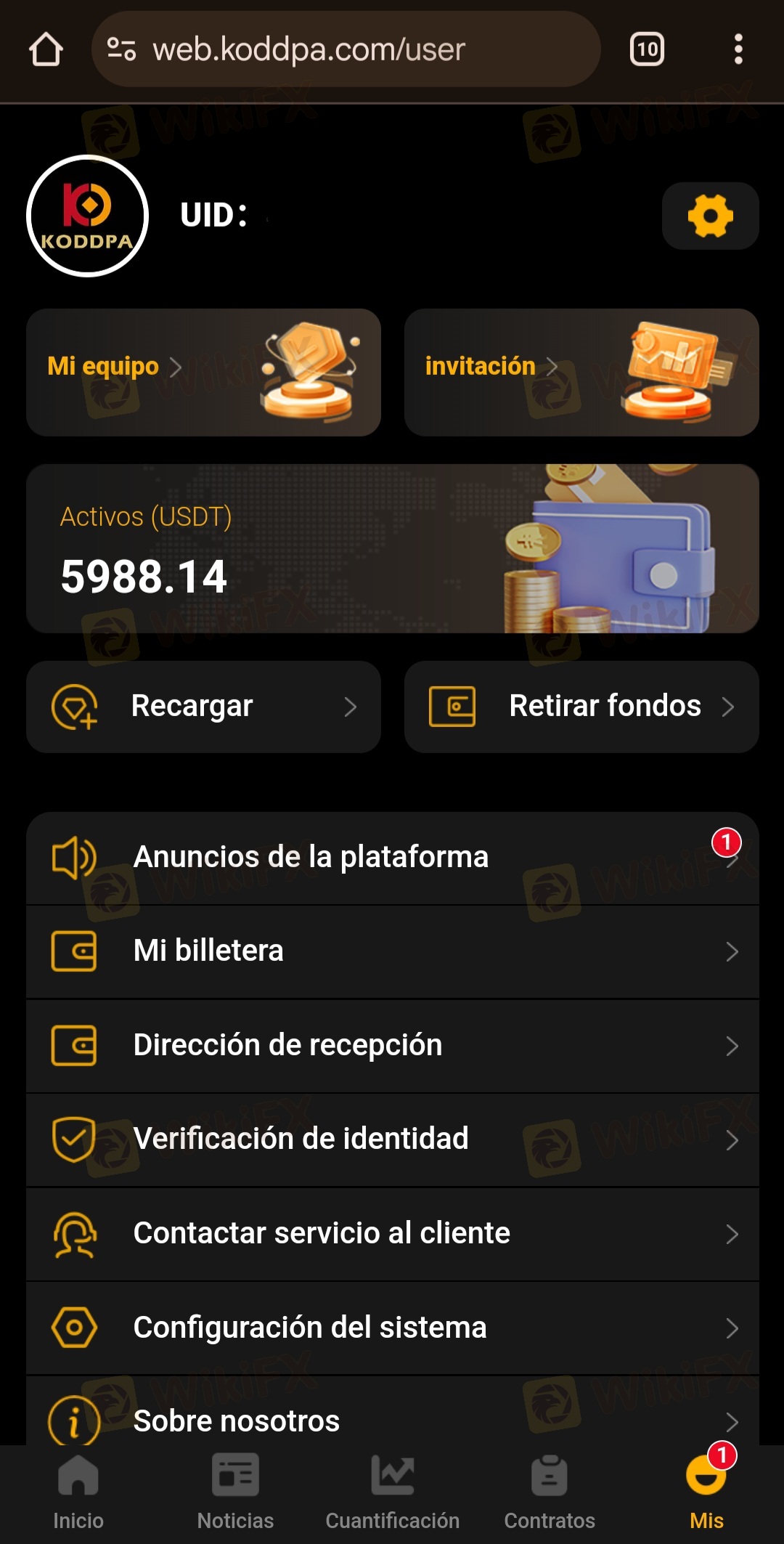Image resolution: width=784 pixels, height=1544 pixels.
Task: Open the Mi equipo card
Action: [203, 372]
